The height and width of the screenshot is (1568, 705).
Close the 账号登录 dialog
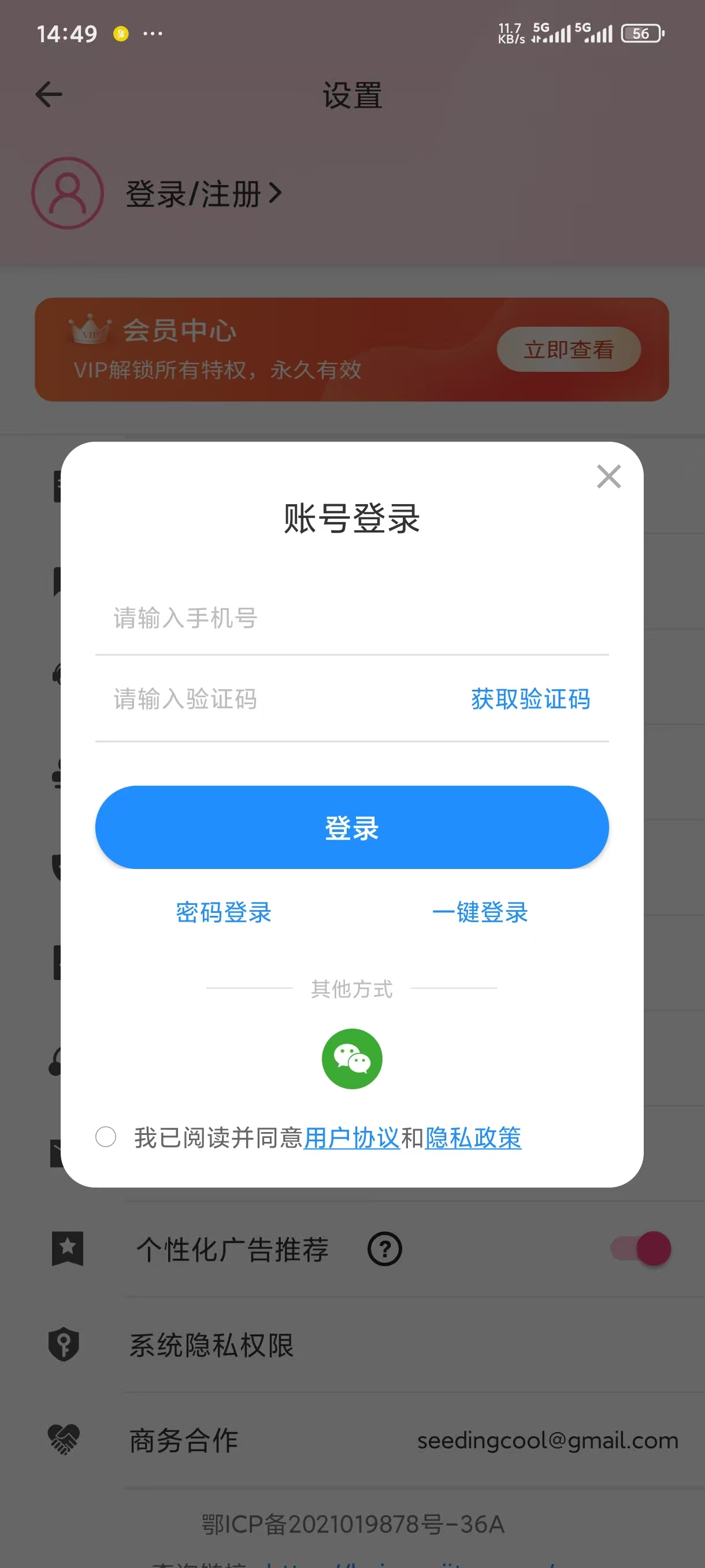(x=608, y=476)
